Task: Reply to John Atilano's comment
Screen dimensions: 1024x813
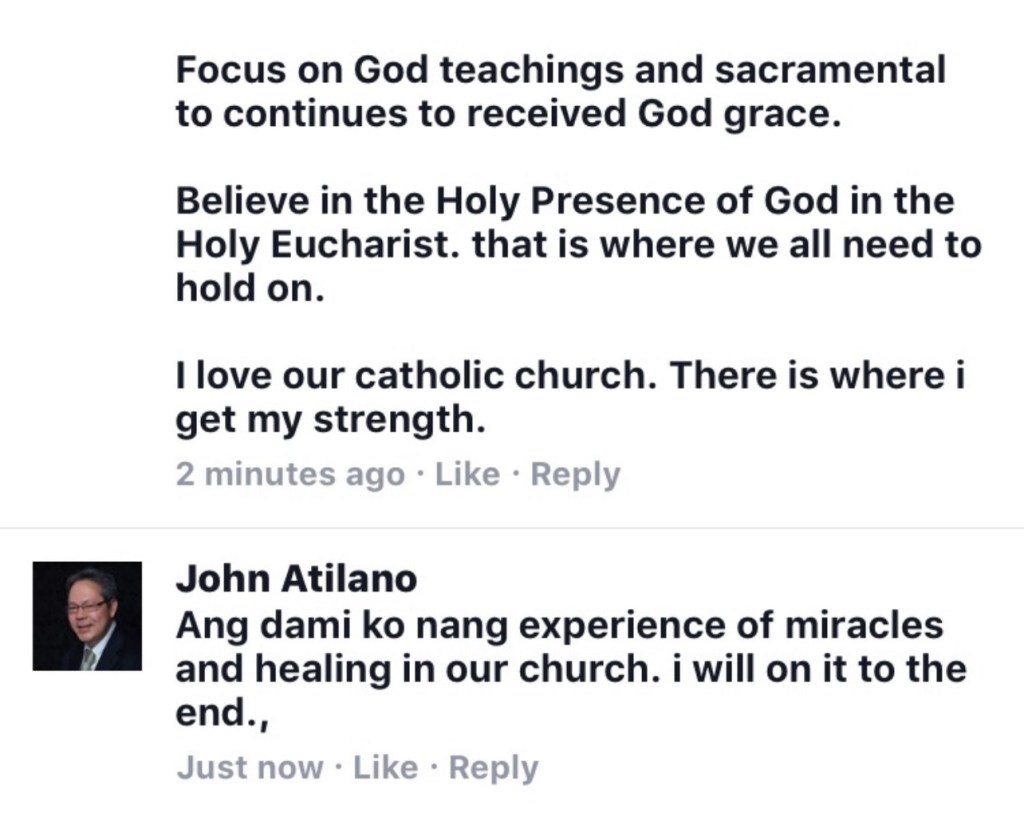Action: click(x=493, y=768)
